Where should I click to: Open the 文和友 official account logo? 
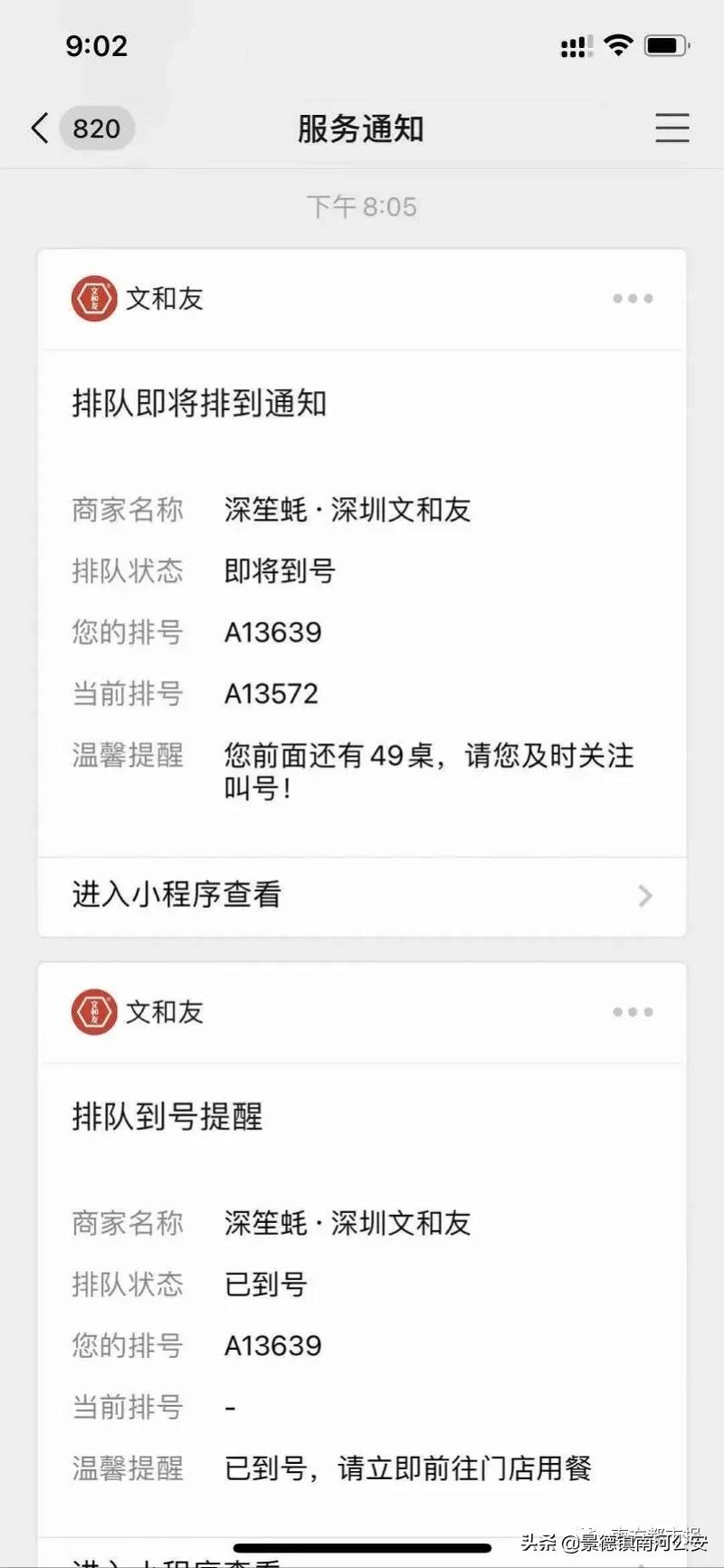pyautogui.click(x=93, y=299)
